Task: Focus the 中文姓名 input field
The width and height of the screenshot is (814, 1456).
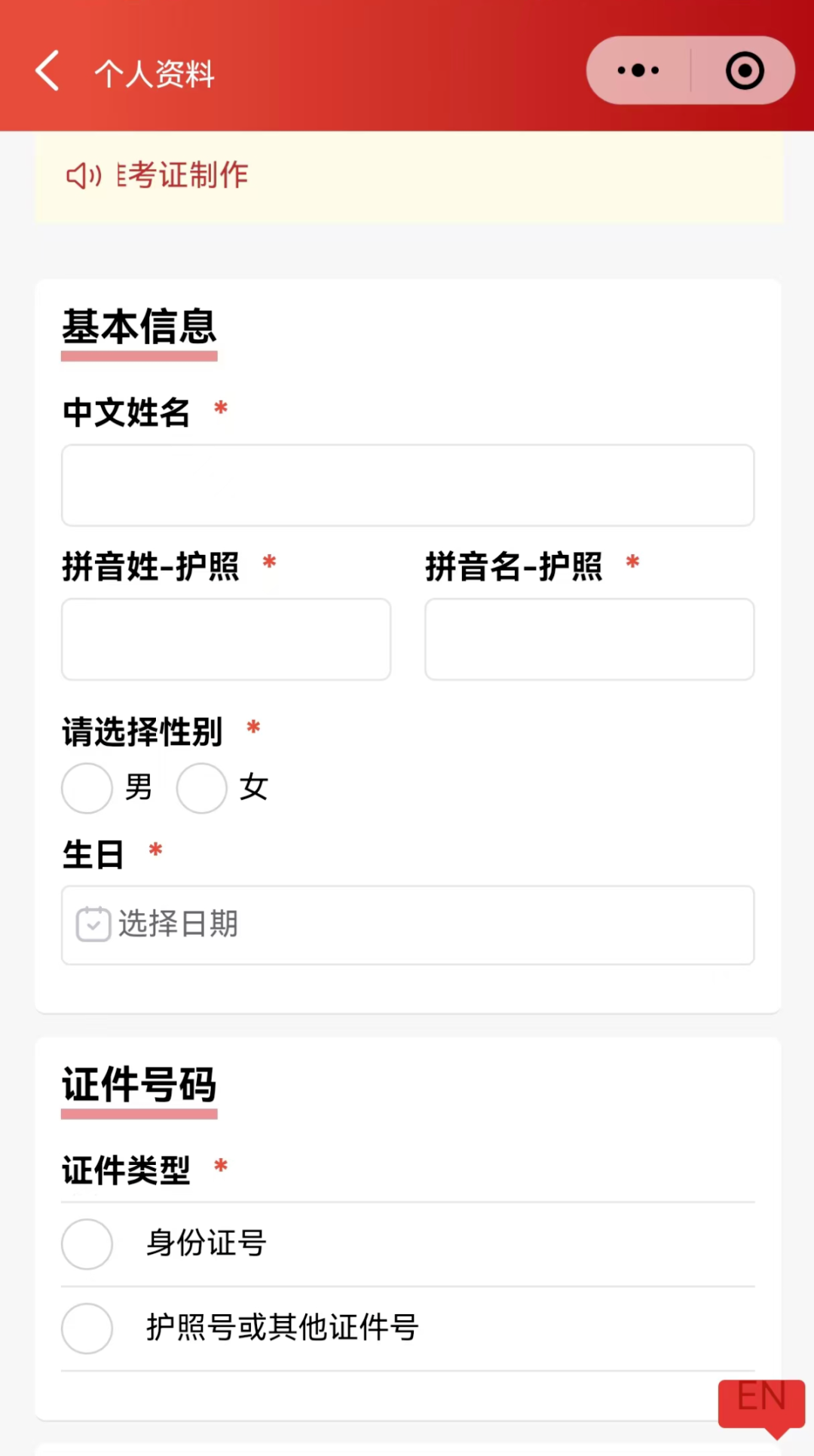Action: click(408, 485)
